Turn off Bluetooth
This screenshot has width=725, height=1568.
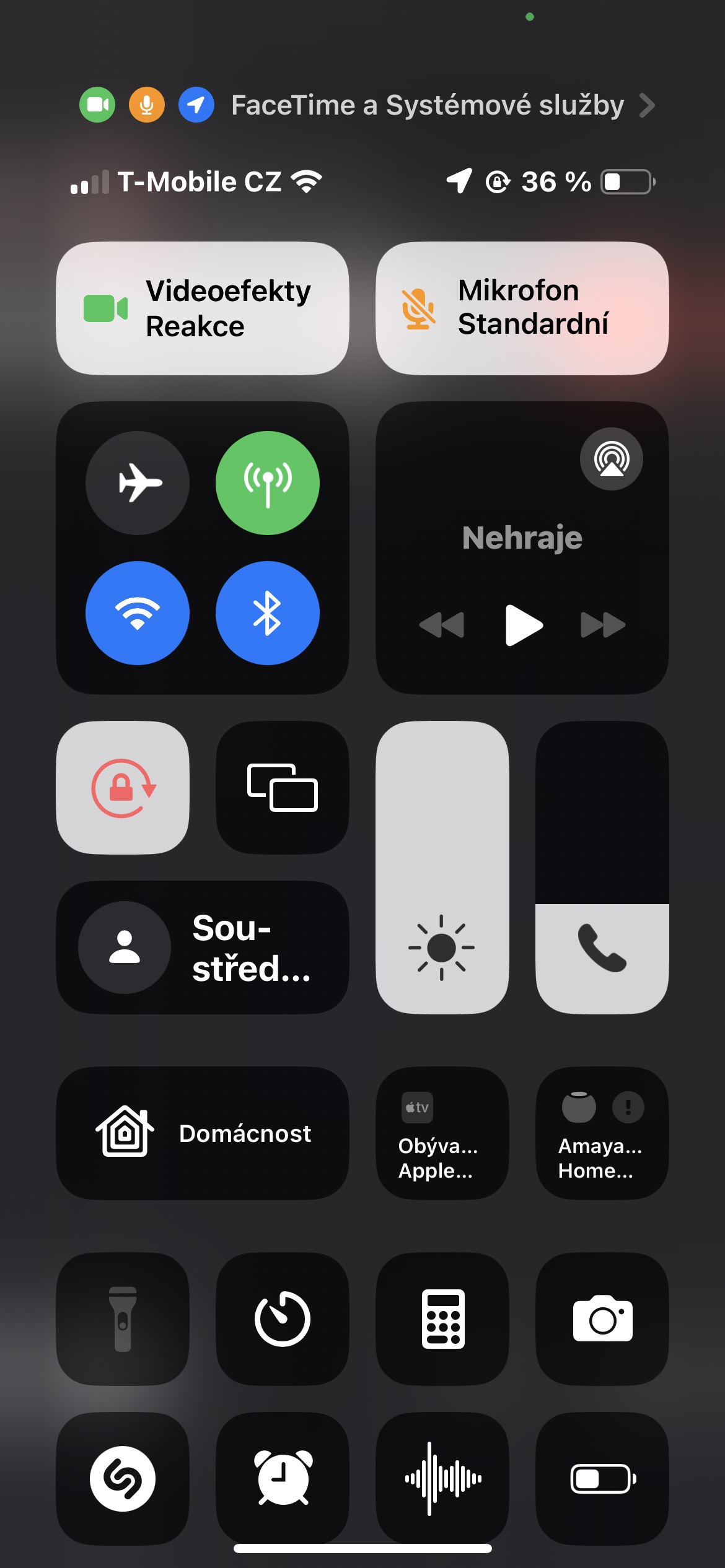268,613
